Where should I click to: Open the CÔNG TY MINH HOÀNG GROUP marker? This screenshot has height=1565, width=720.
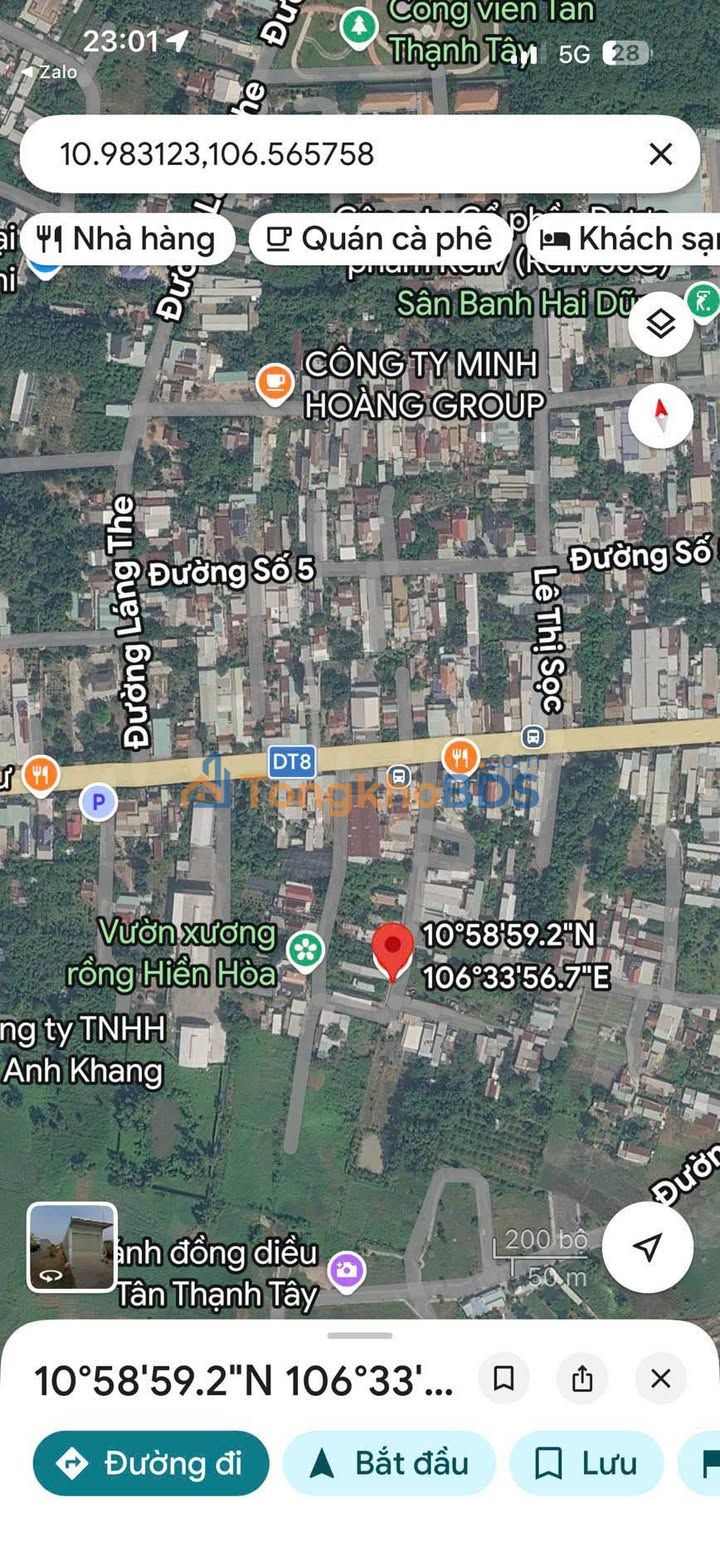tap(274, 381)
